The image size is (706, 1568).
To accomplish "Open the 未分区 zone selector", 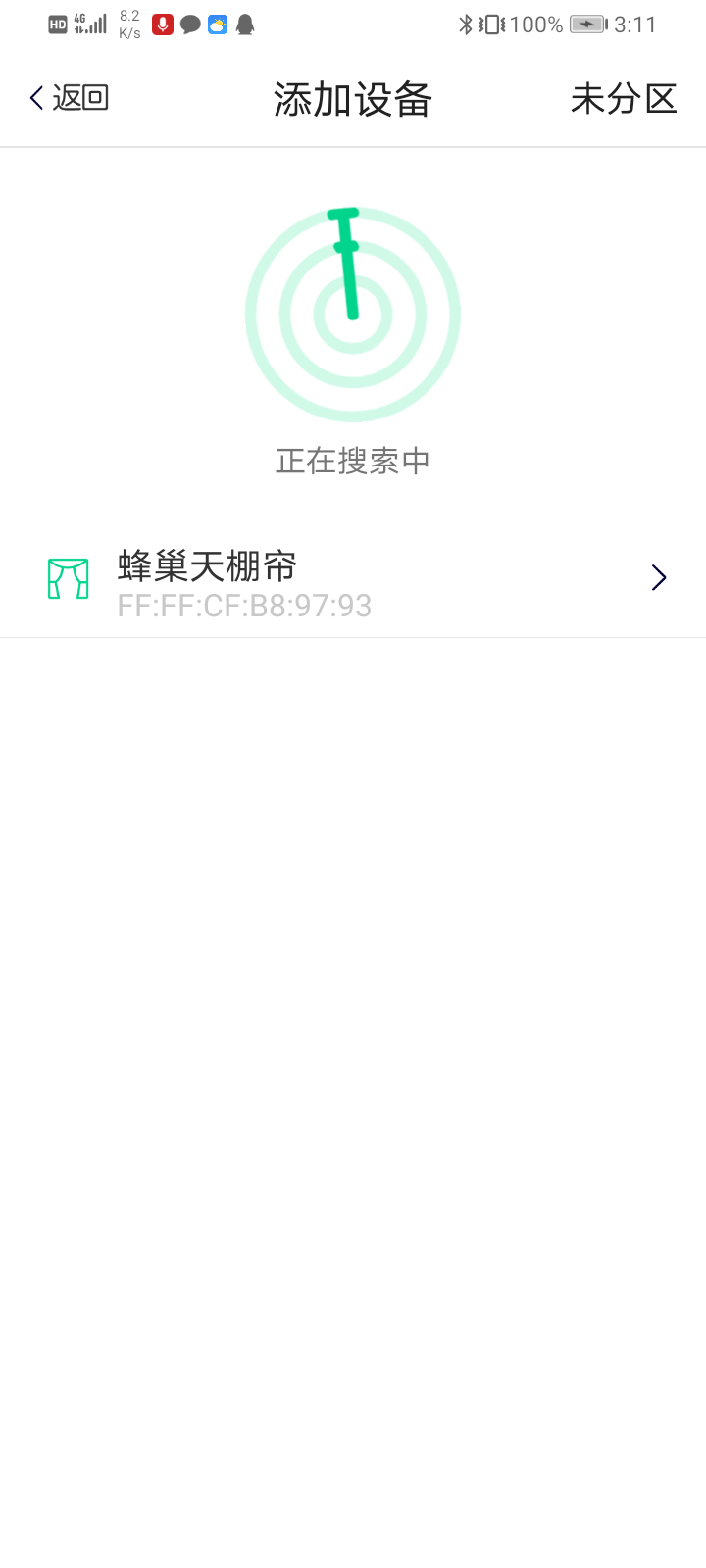I will click(x=624, y=99).
